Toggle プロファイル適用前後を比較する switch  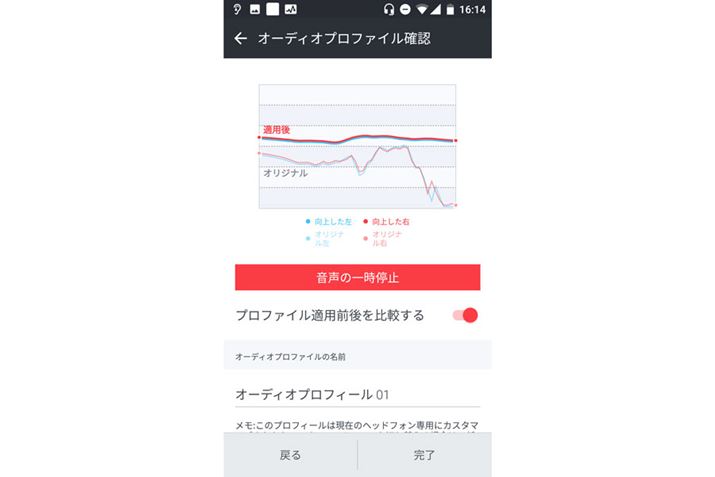pyautogui.click(x=465, y=316)
